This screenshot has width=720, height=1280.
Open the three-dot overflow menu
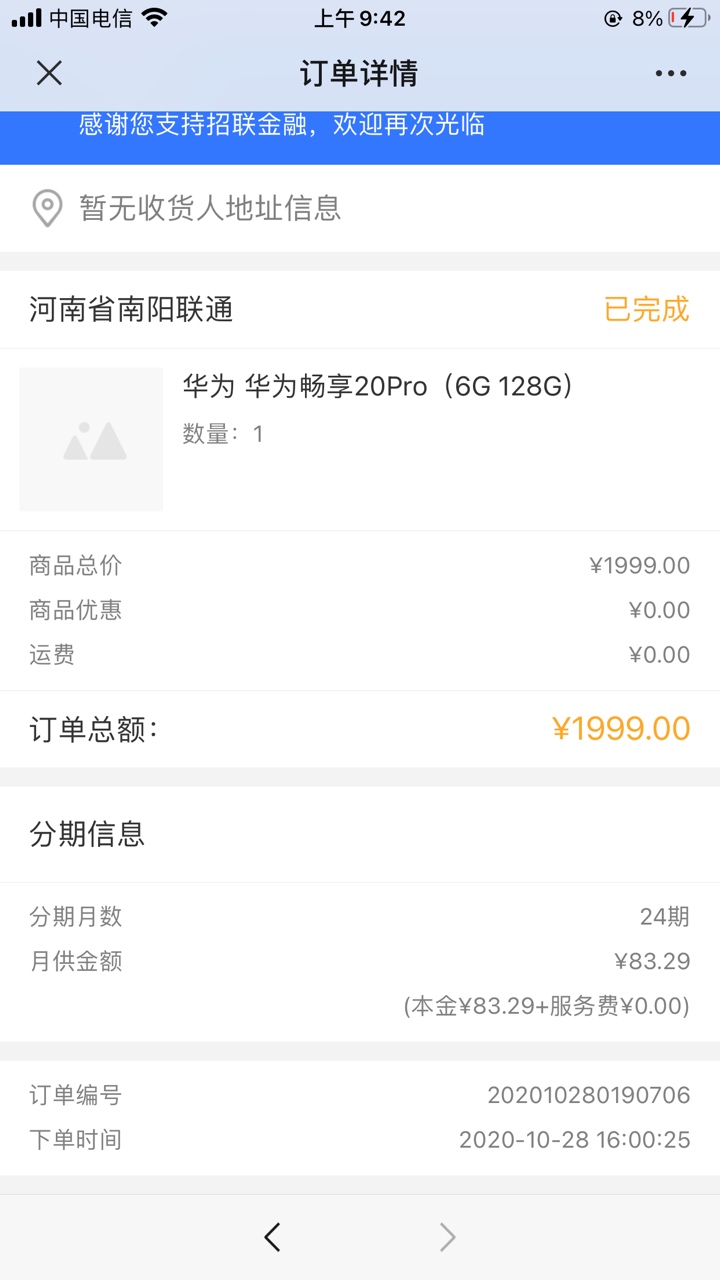point(671,73)
